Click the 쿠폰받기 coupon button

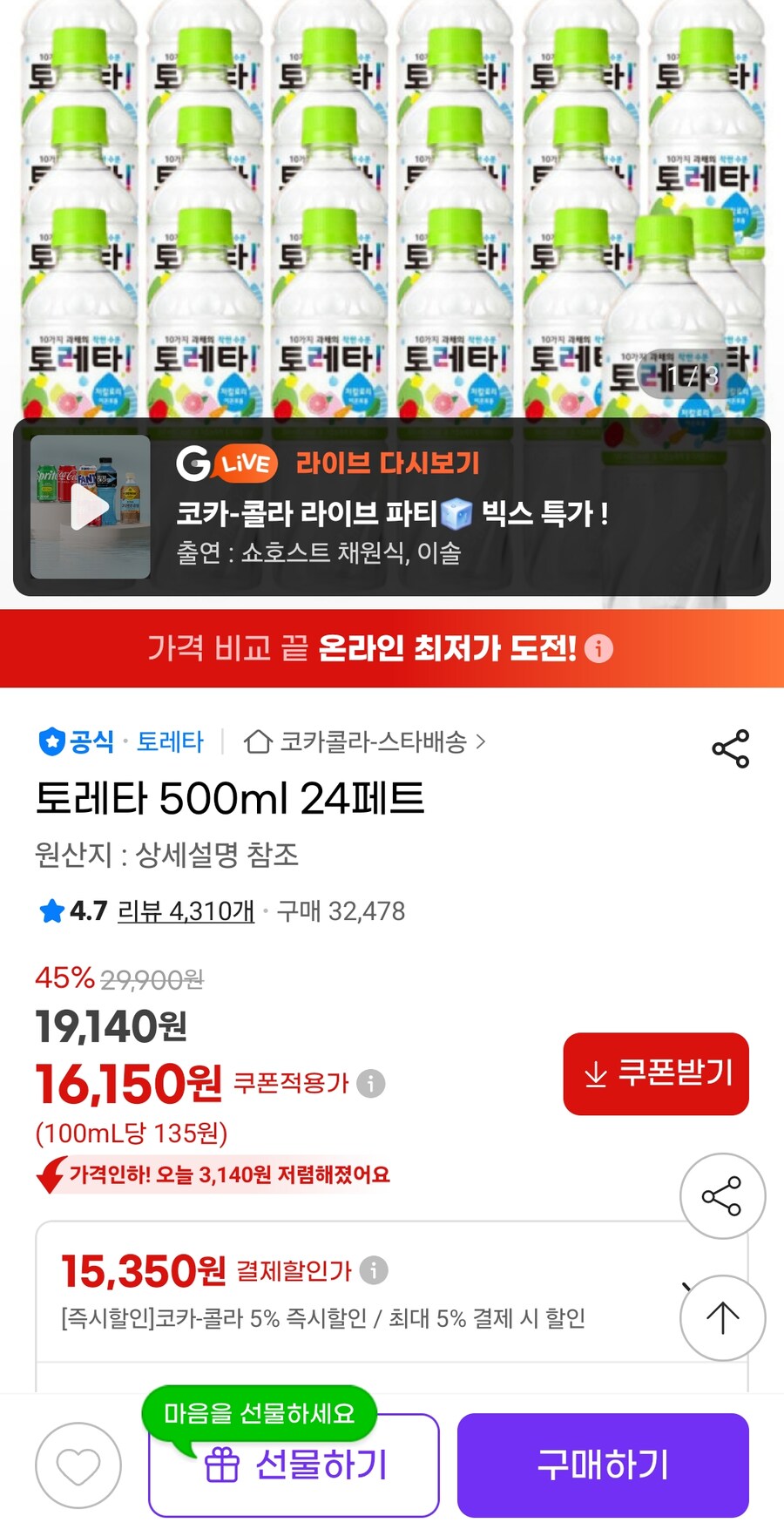[x=656, y=1073]
